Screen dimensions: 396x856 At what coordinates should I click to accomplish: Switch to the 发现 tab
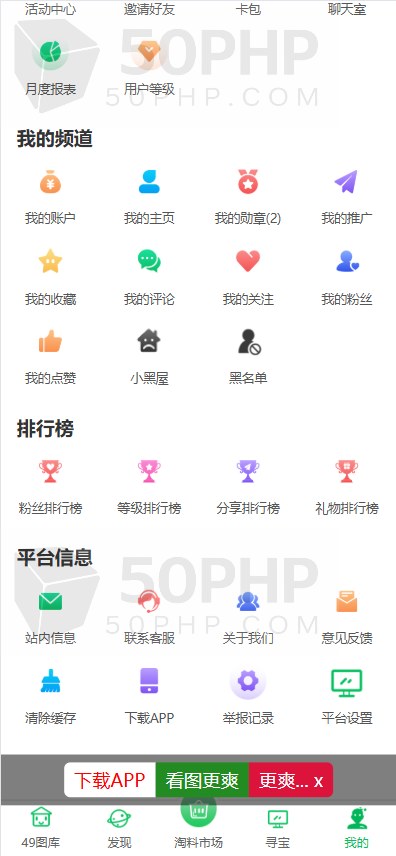tap(119, 828)
